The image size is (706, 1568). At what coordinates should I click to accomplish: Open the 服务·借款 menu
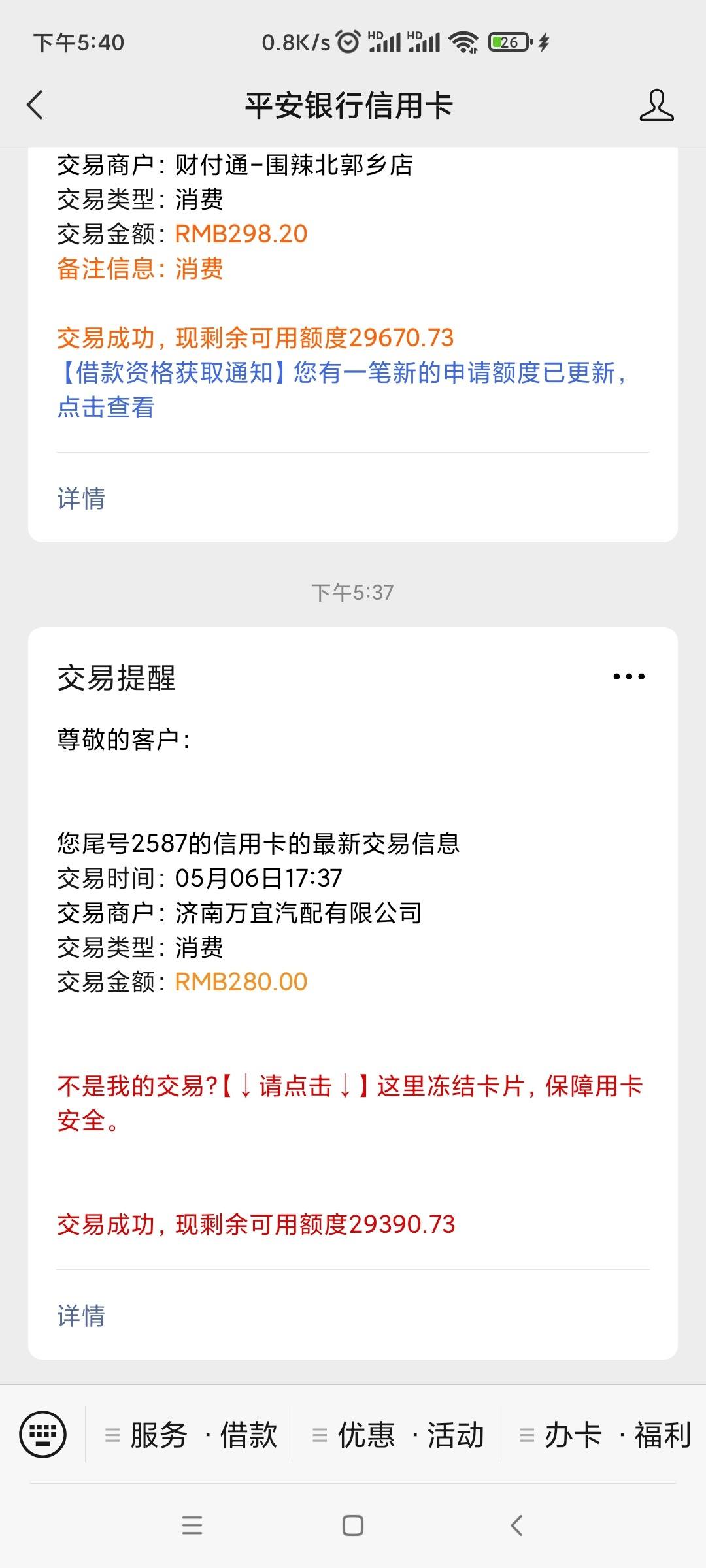(189, 1435)
